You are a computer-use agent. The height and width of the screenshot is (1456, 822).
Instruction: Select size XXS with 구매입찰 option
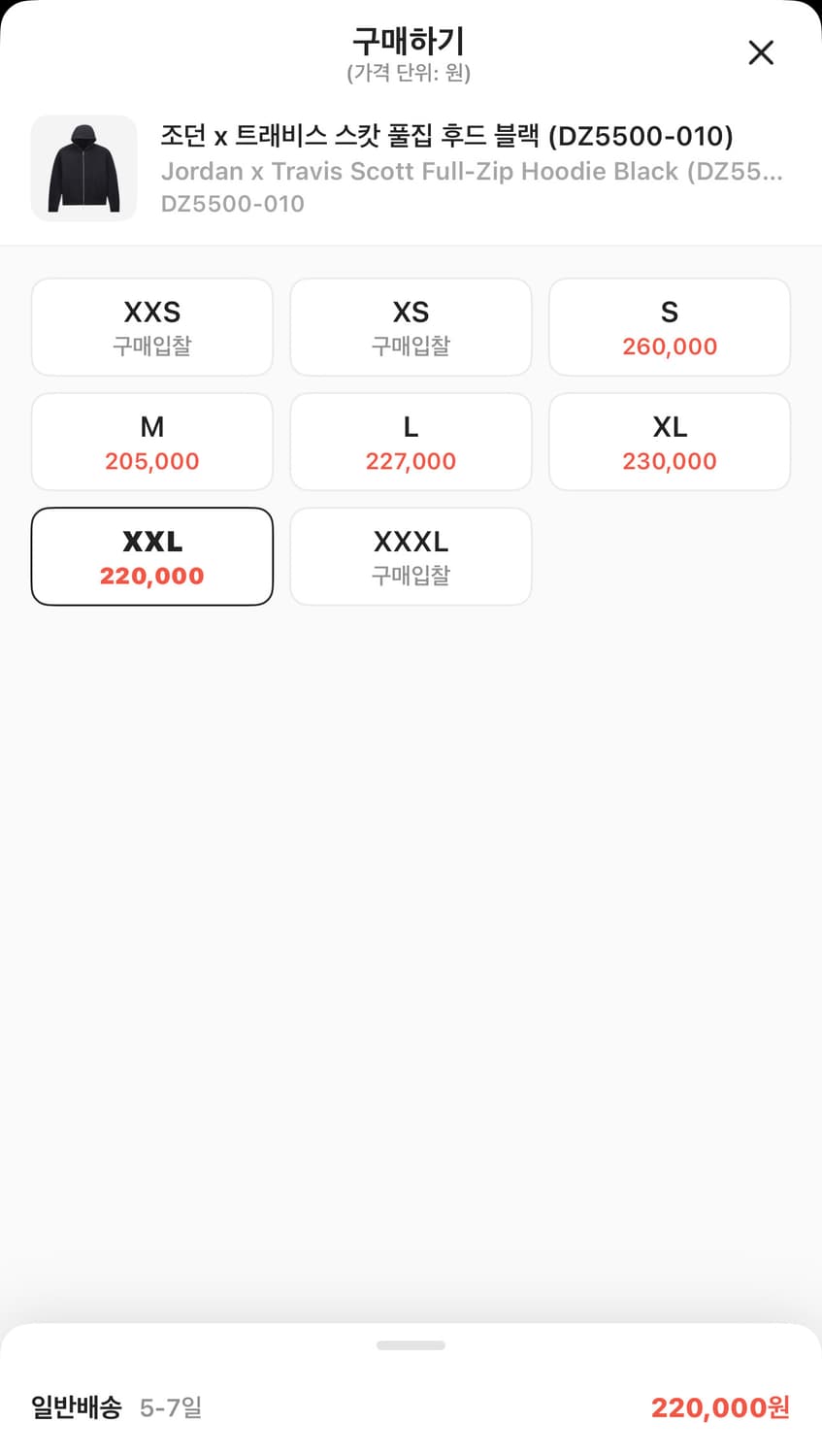click(x=151, y=326)
